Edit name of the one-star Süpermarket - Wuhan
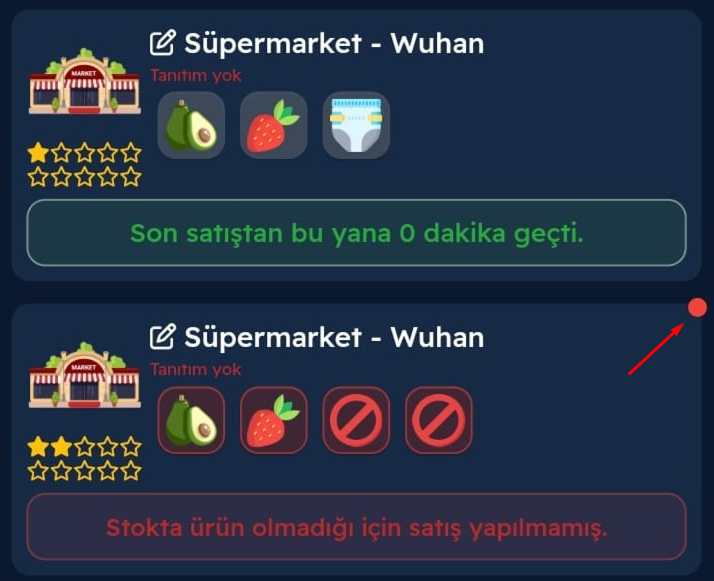Screen dimensions: 714x581 (x=162, y=43)
